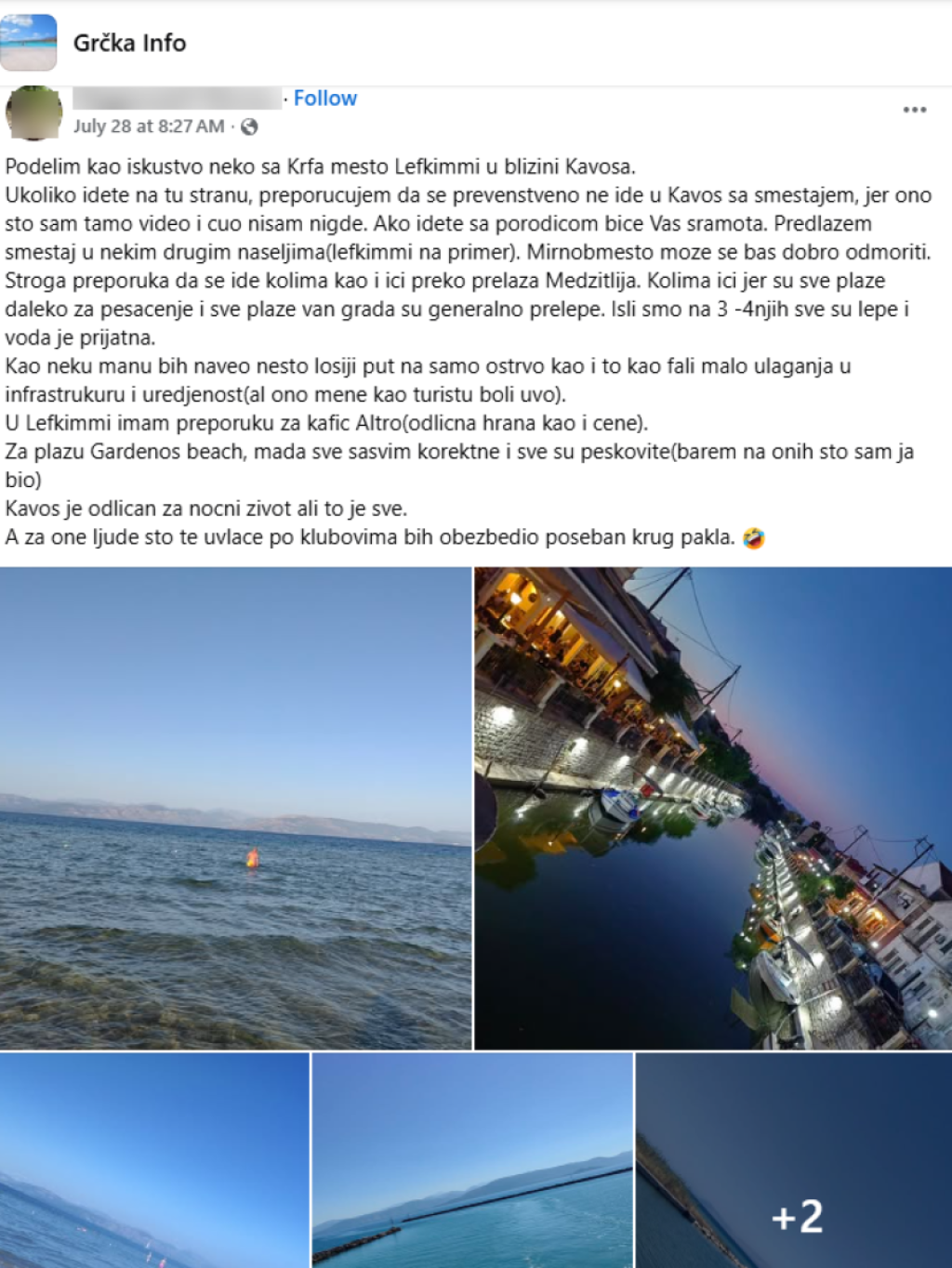Screen dimensions: 952x1268
Task: Open the Grčka Info group page
Action: click(129, 43)
